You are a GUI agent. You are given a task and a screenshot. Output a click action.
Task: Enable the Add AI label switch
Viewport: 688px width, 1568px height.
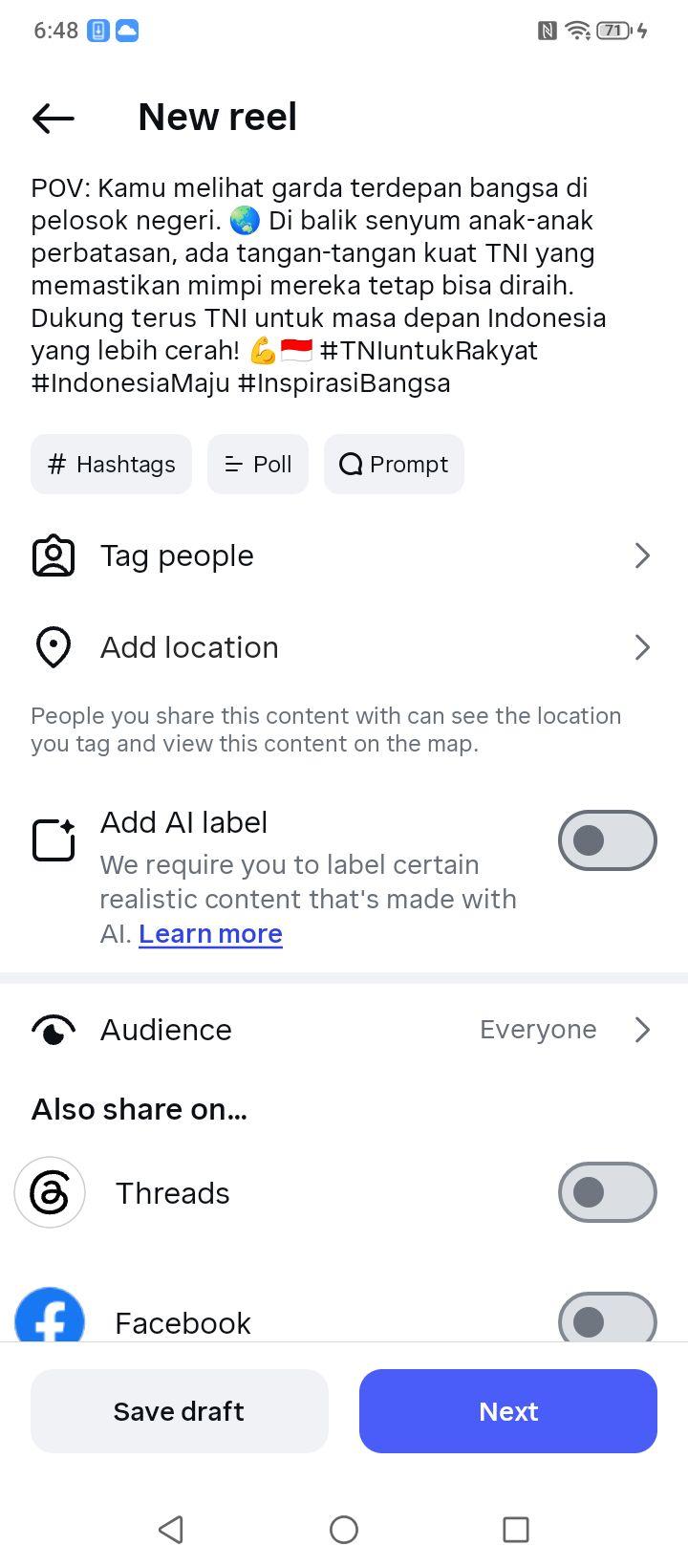pos(608,840)
